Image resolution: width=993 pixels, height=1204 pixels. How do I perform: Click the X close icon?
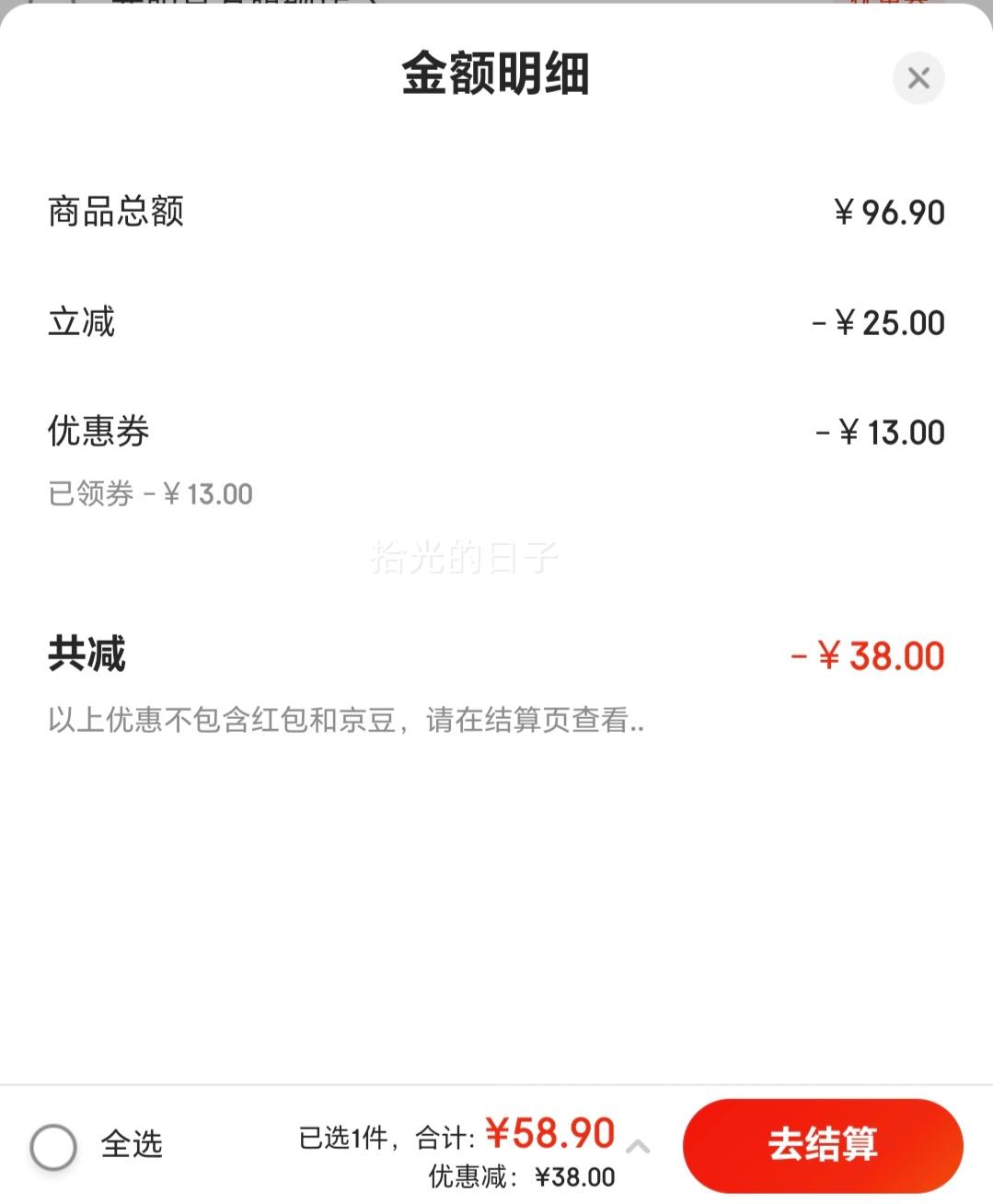(918, 78)
